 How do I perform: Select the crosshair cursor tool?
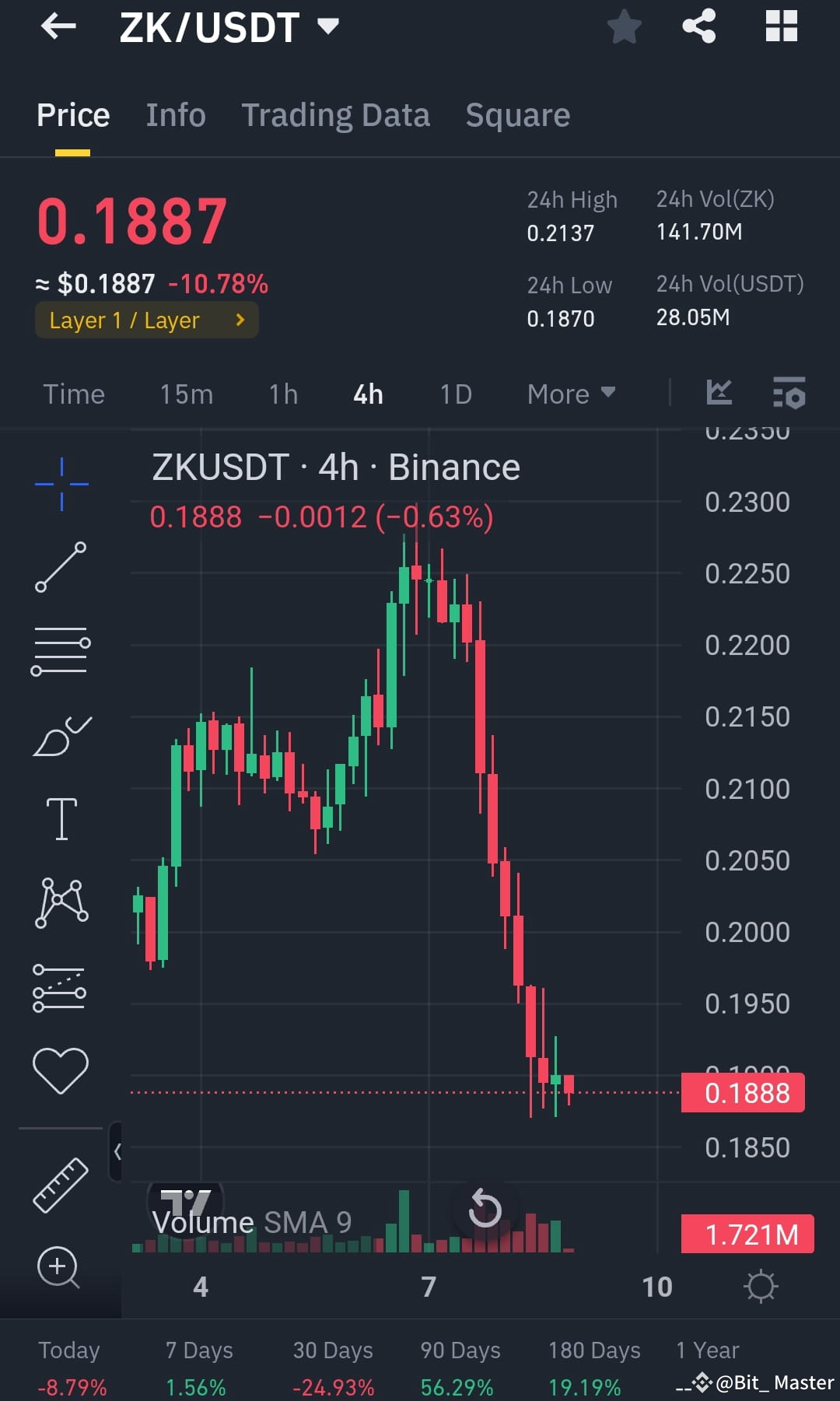61,482
